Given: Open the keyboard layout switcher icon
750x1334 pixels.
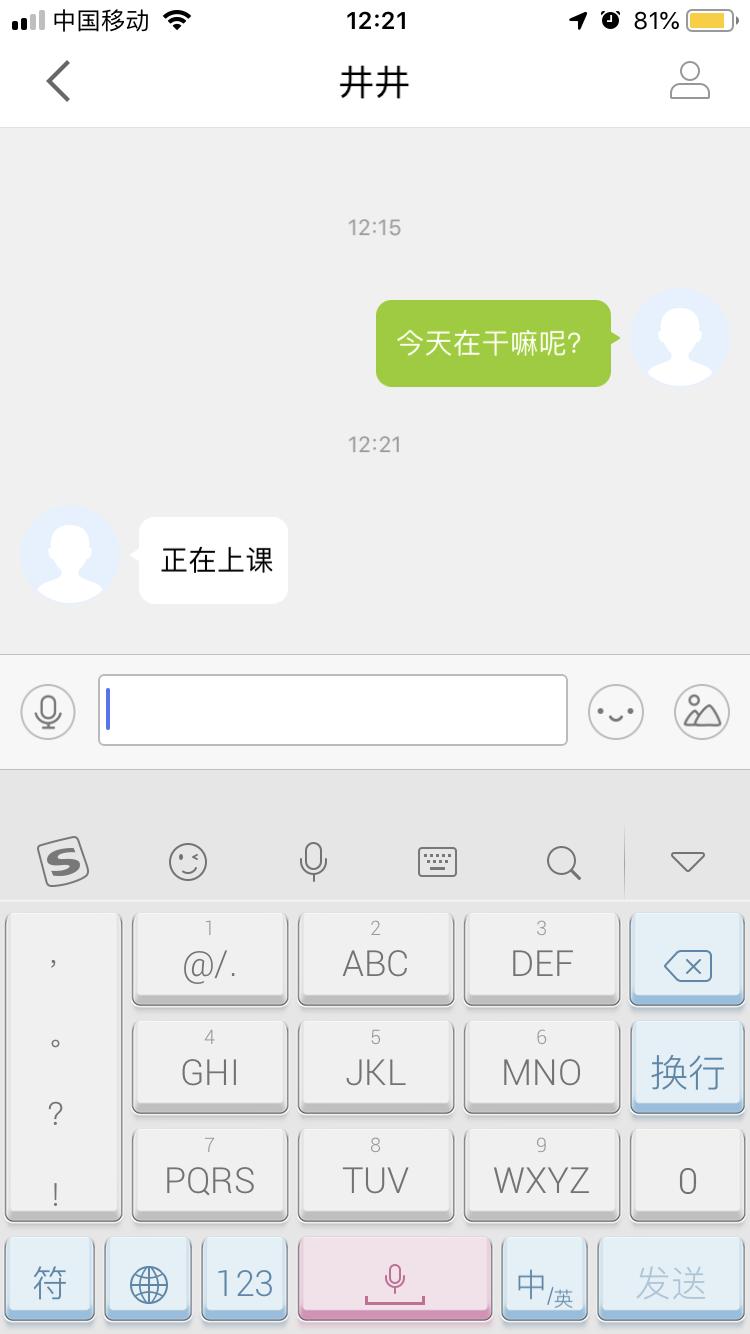Looking at the screenshot, I should point(437,861).
